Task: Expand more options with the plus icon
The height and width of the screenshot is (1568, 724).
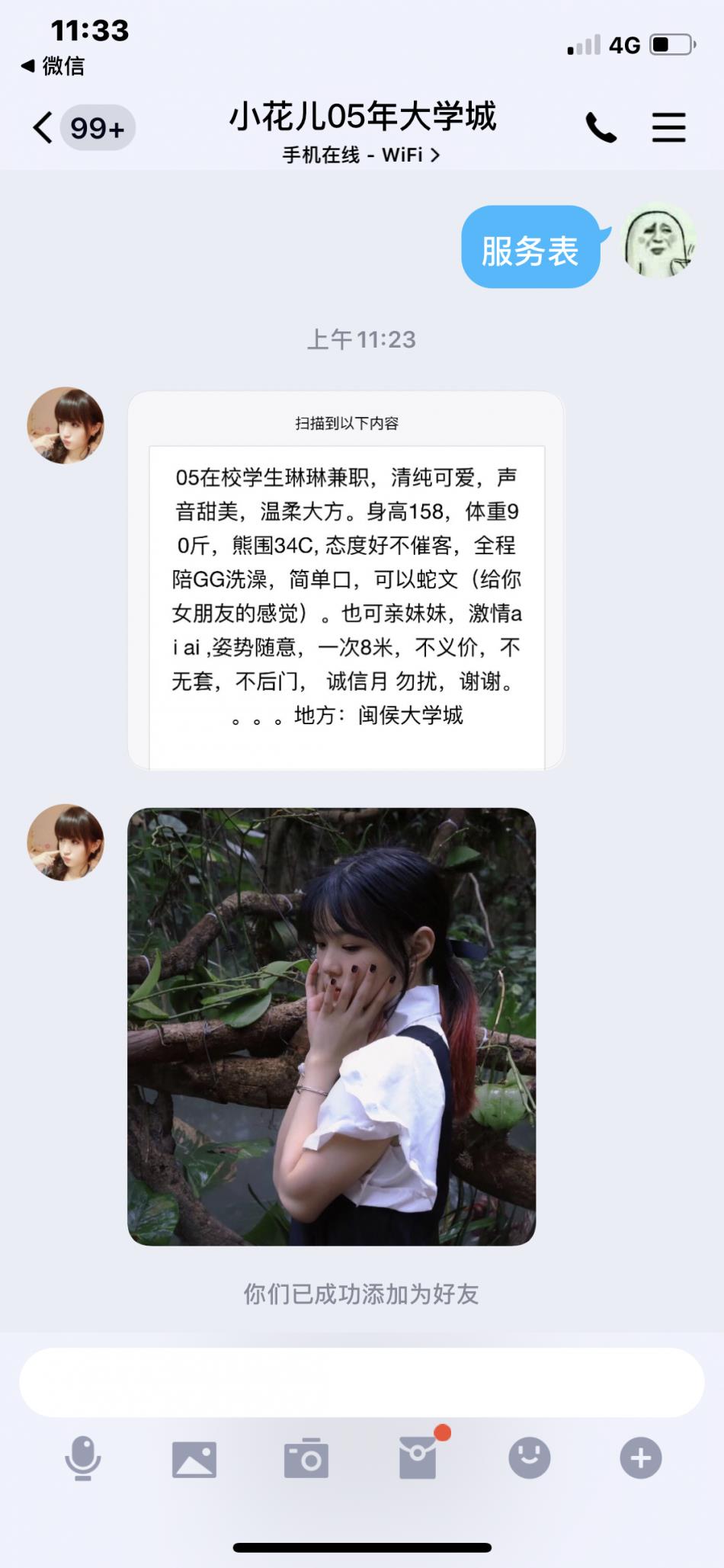Action: point(640,1457)
